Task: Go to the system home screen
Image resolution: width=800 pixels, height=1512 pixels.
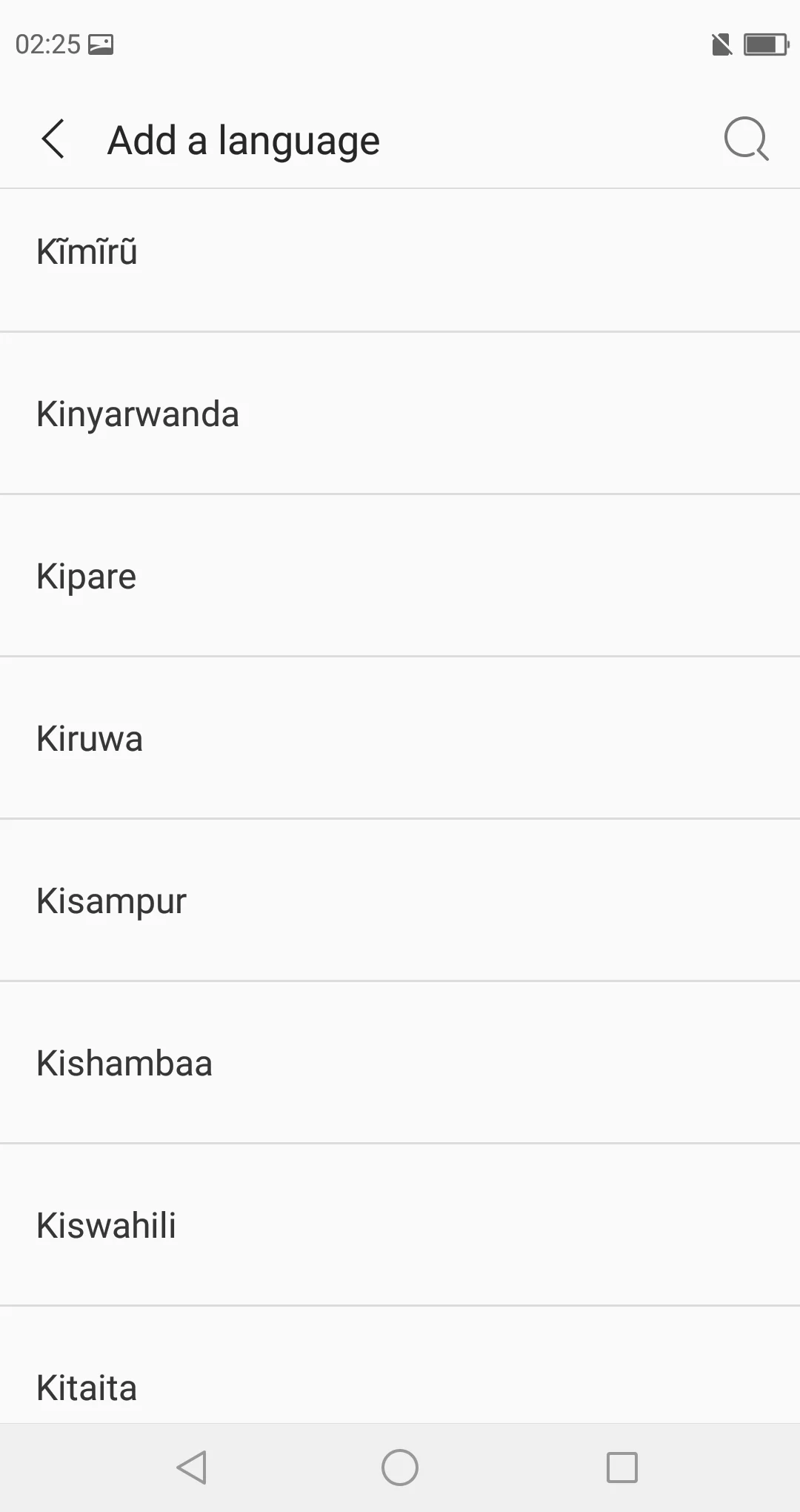Action: [x=400, y=1468]
